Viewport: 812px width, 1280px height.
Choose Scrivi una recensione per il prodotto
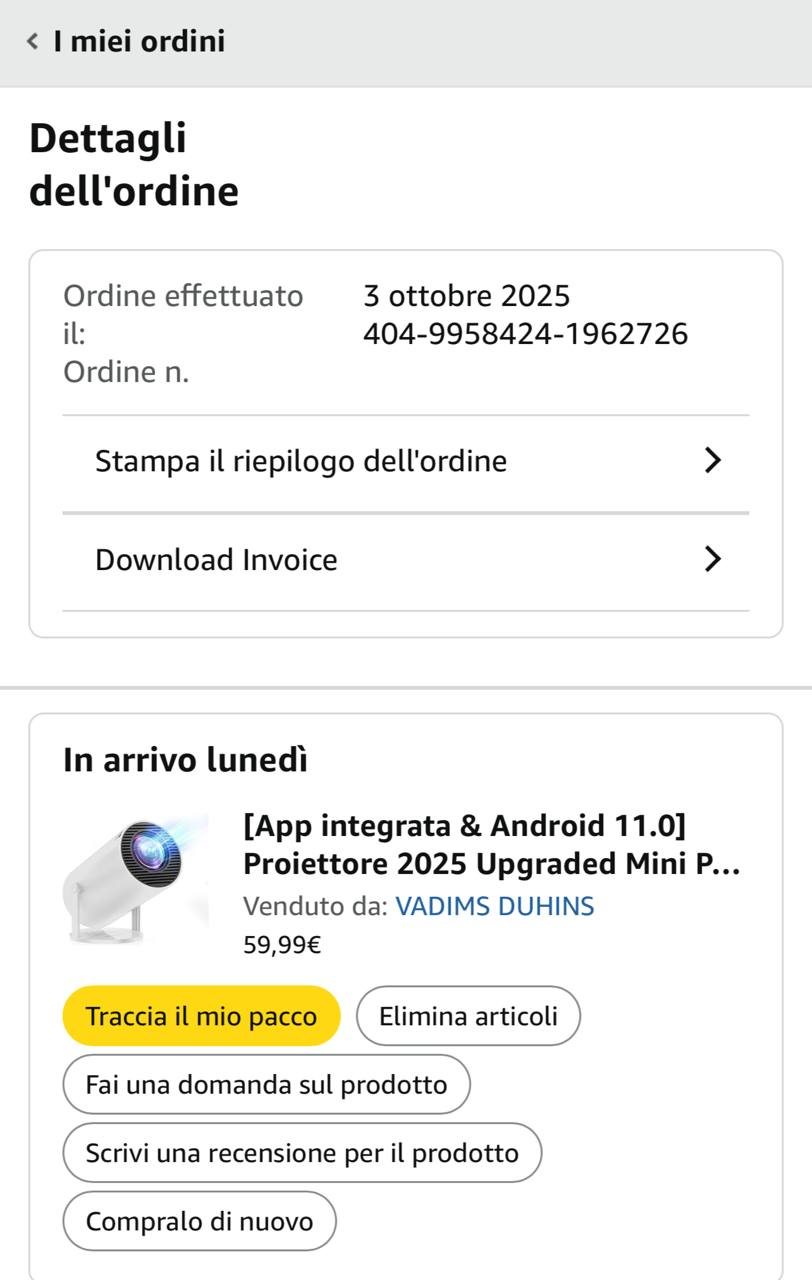point(302,1153)
